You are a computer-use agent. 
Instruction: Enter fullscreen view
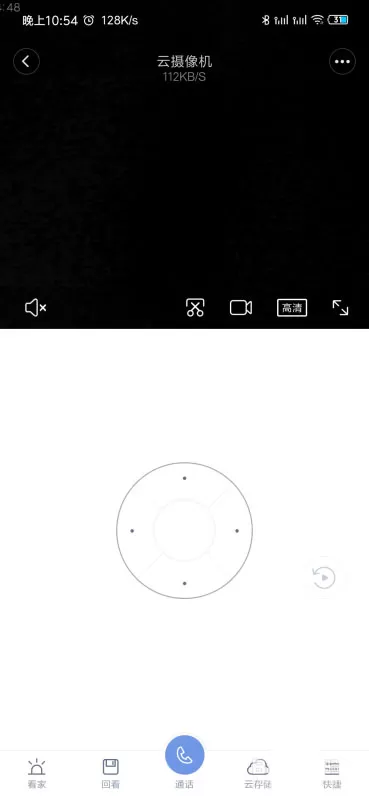340,308
